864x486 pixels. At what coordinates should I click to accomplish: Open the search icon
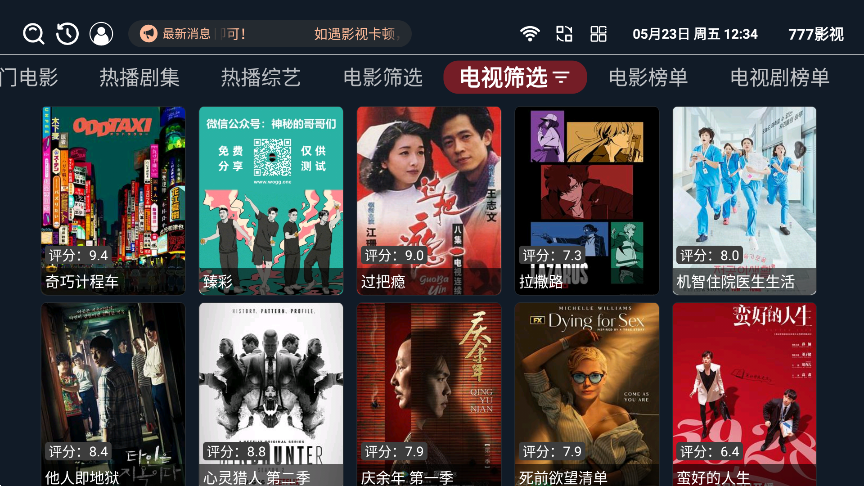coord(34,34)
